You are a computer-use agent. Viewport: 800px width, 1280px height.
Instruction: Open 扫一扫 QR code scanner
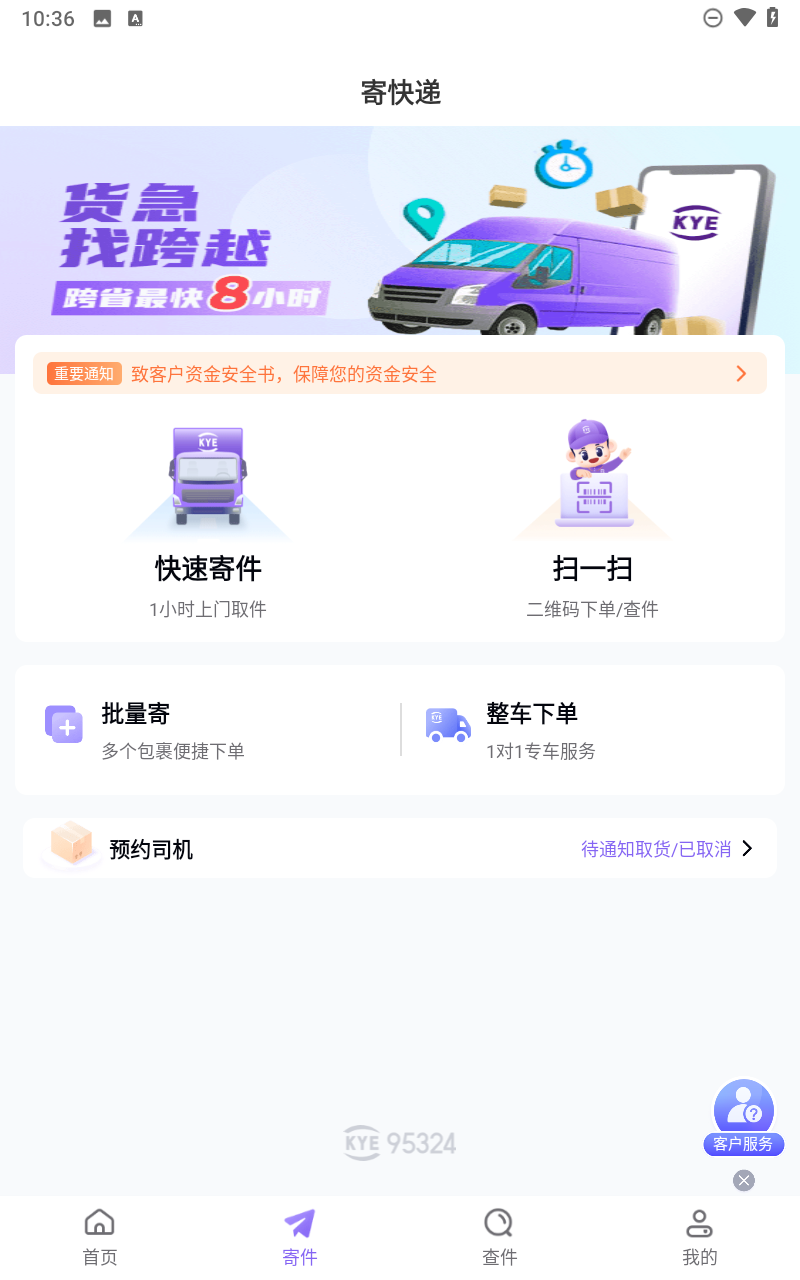click(593, 520)
